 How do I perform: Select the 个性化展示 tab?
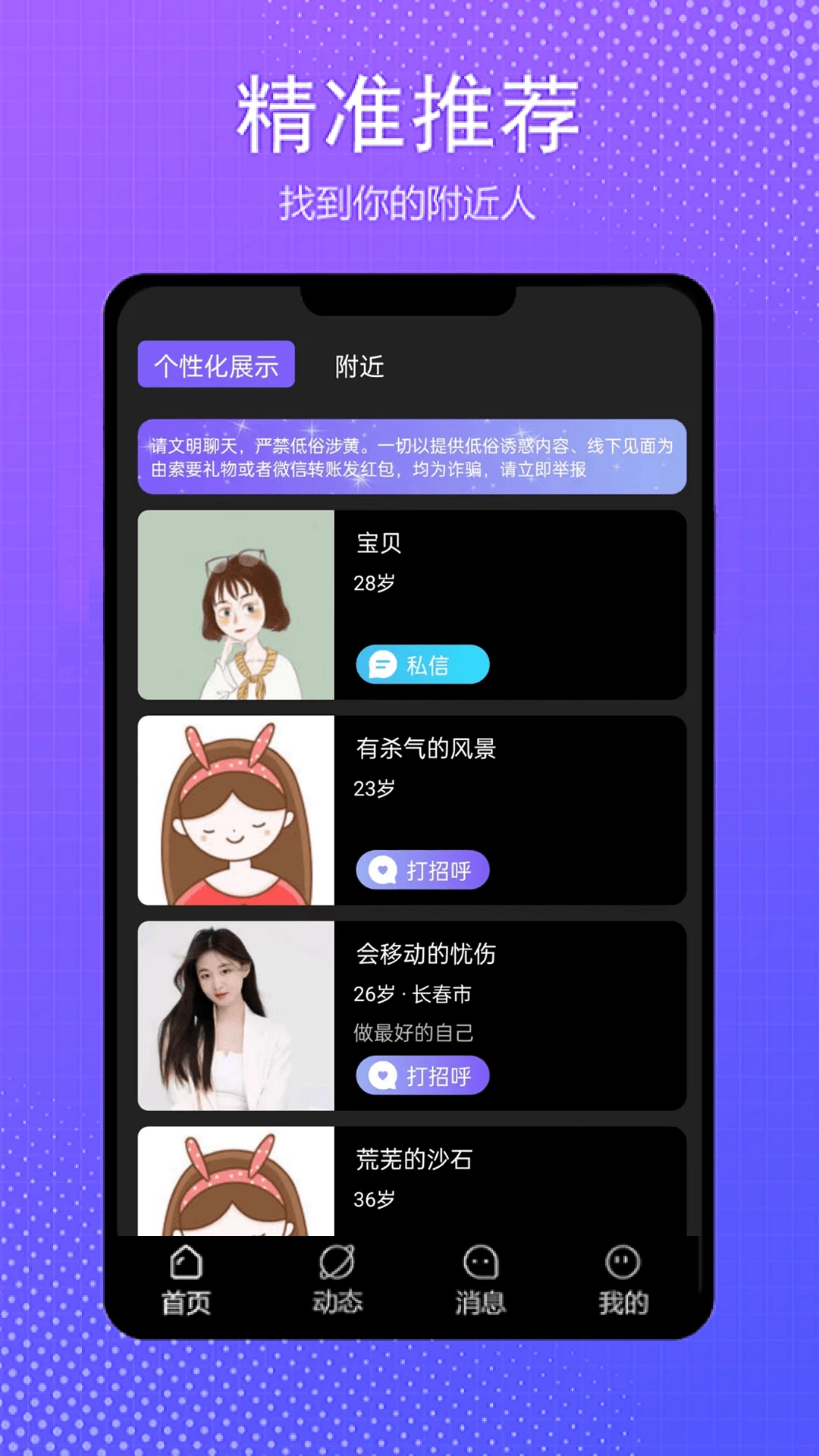coord(215,365)
